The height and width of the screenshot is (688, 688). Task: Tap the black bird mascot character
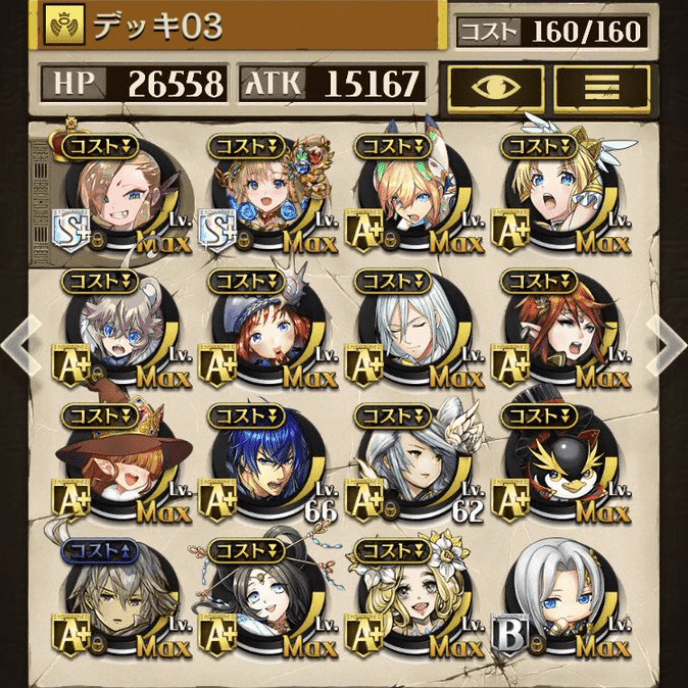coord(560,462)
